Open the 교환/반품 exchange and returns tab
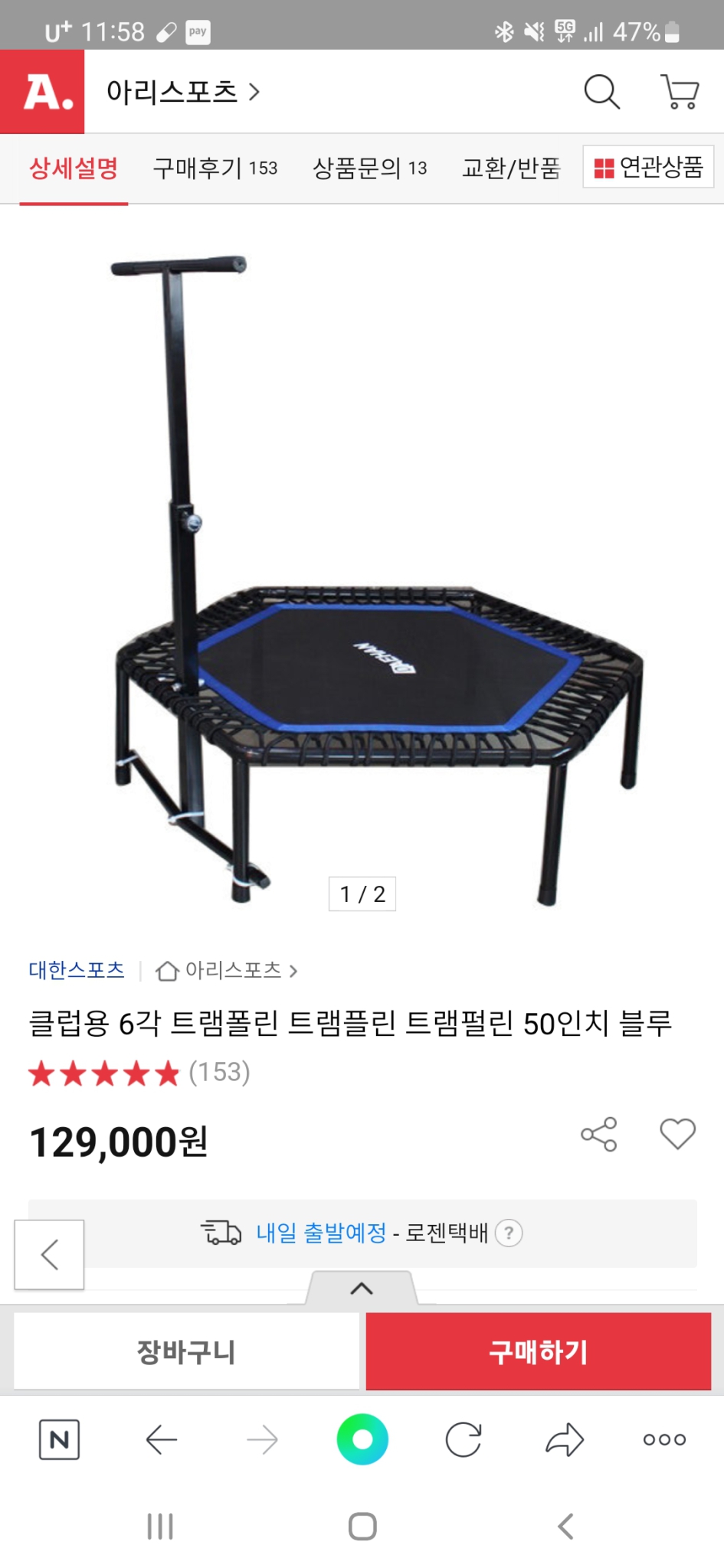Image resolution: width=724 pixels, height=1568 pixels. point(511,168)
